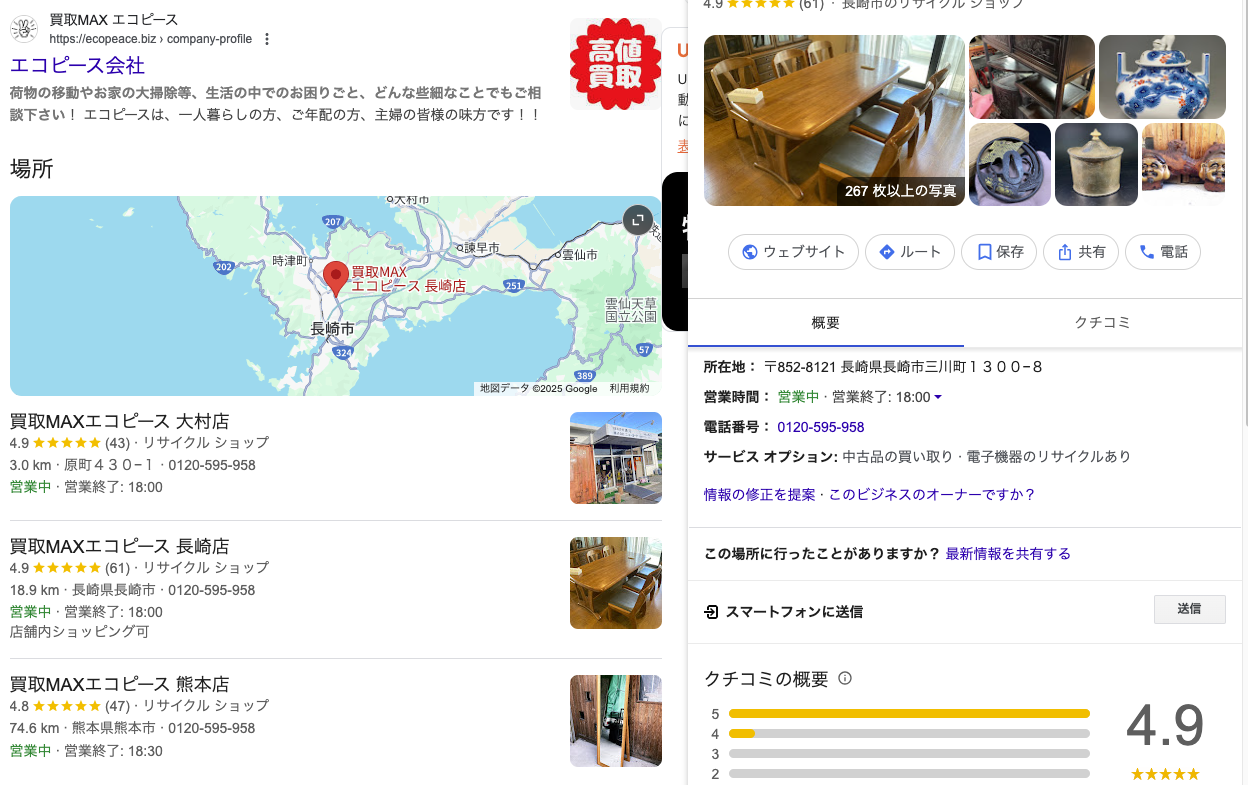The height and width of the screenshot is (785, 1248).
Task: Open the 買取MAXエコピース 熊本店 listing
Action: 119,685
